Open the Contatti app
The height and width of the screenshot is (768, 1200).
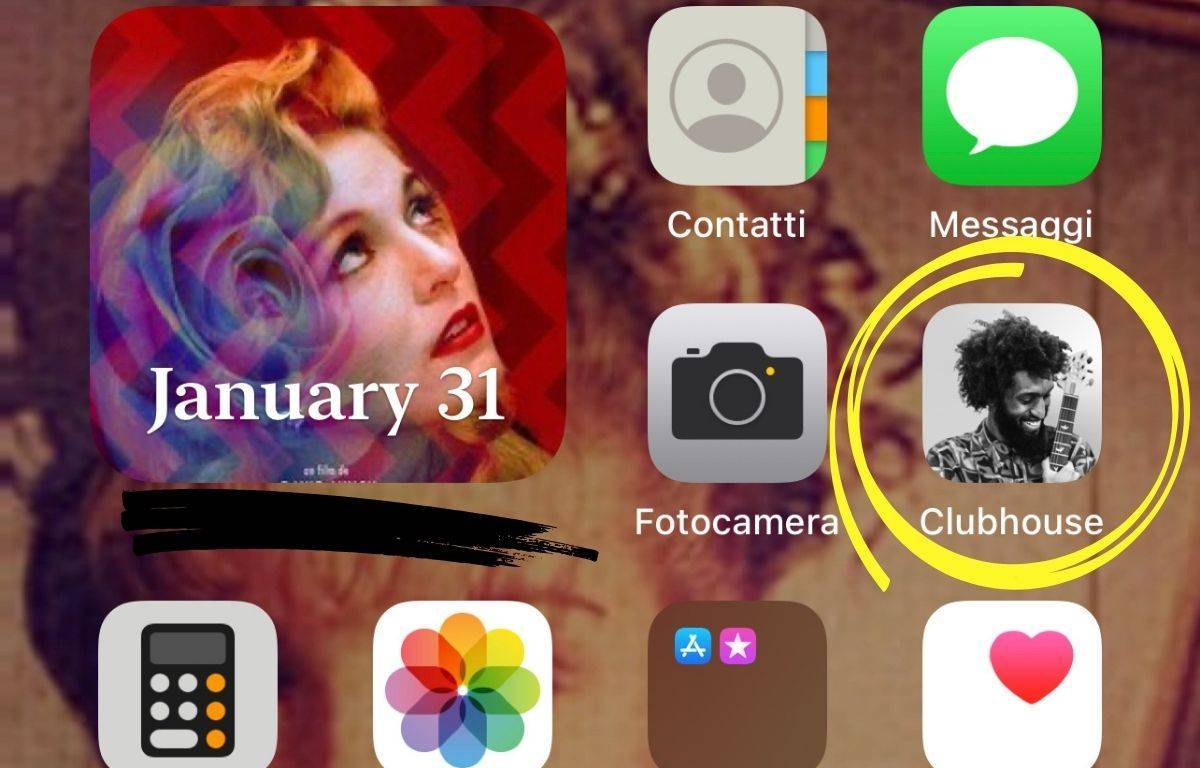point(737,95)
